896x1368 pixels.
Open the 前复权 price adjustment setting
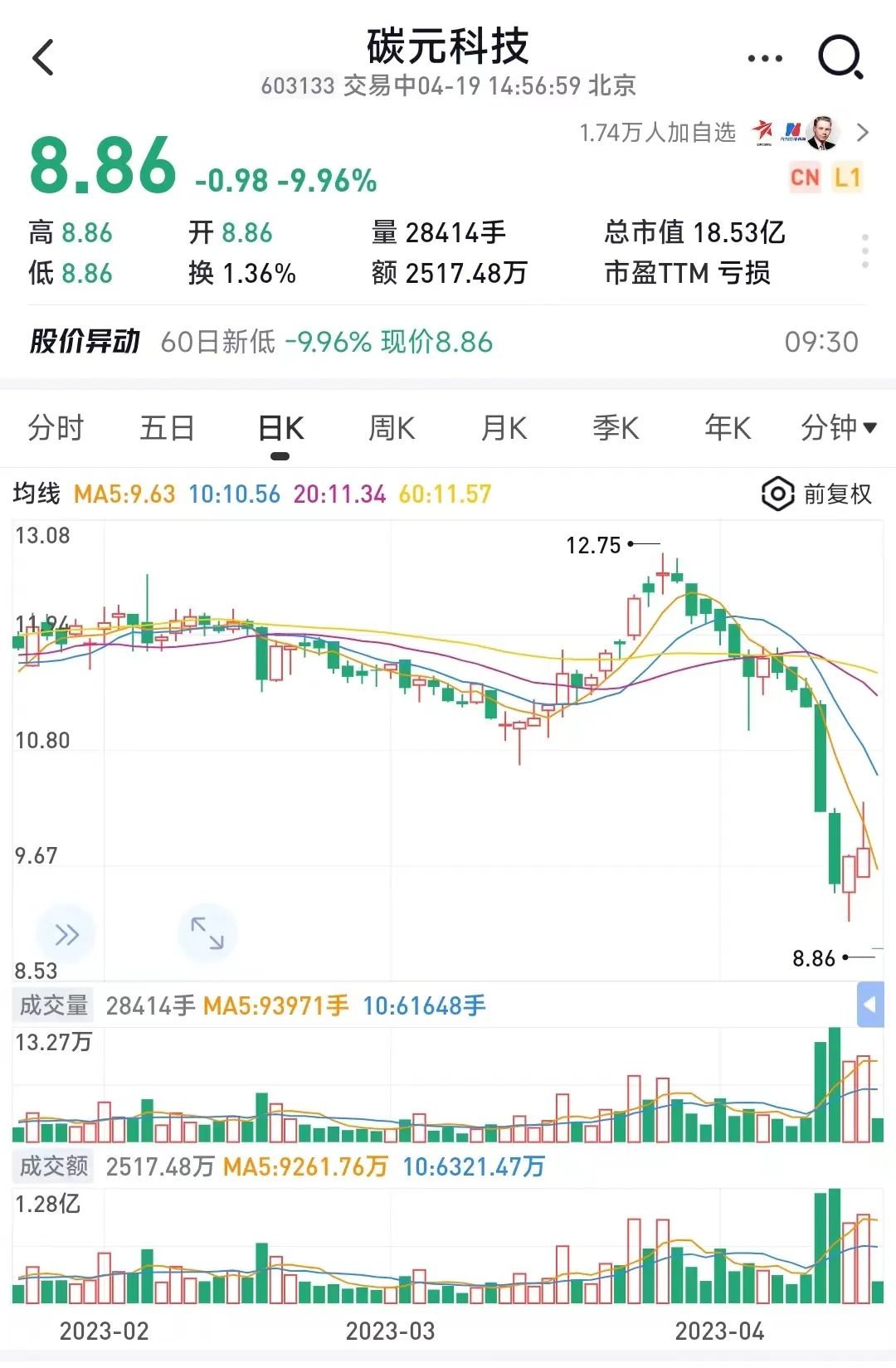[817, 494]
